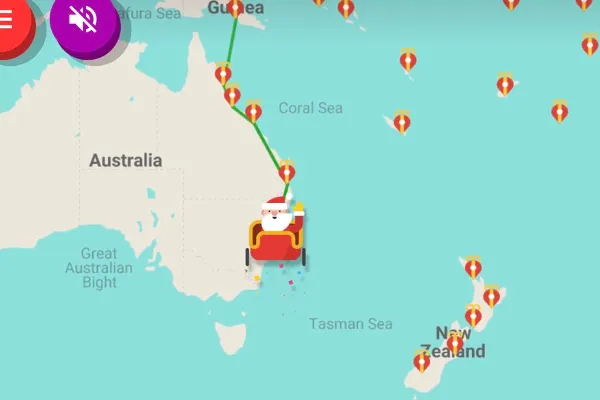The width and height of the screenshot is (600, 400).
Task: Select the gift marker just above Santa's sleigh
Action: pyautogui.click(x=287, y=169)
